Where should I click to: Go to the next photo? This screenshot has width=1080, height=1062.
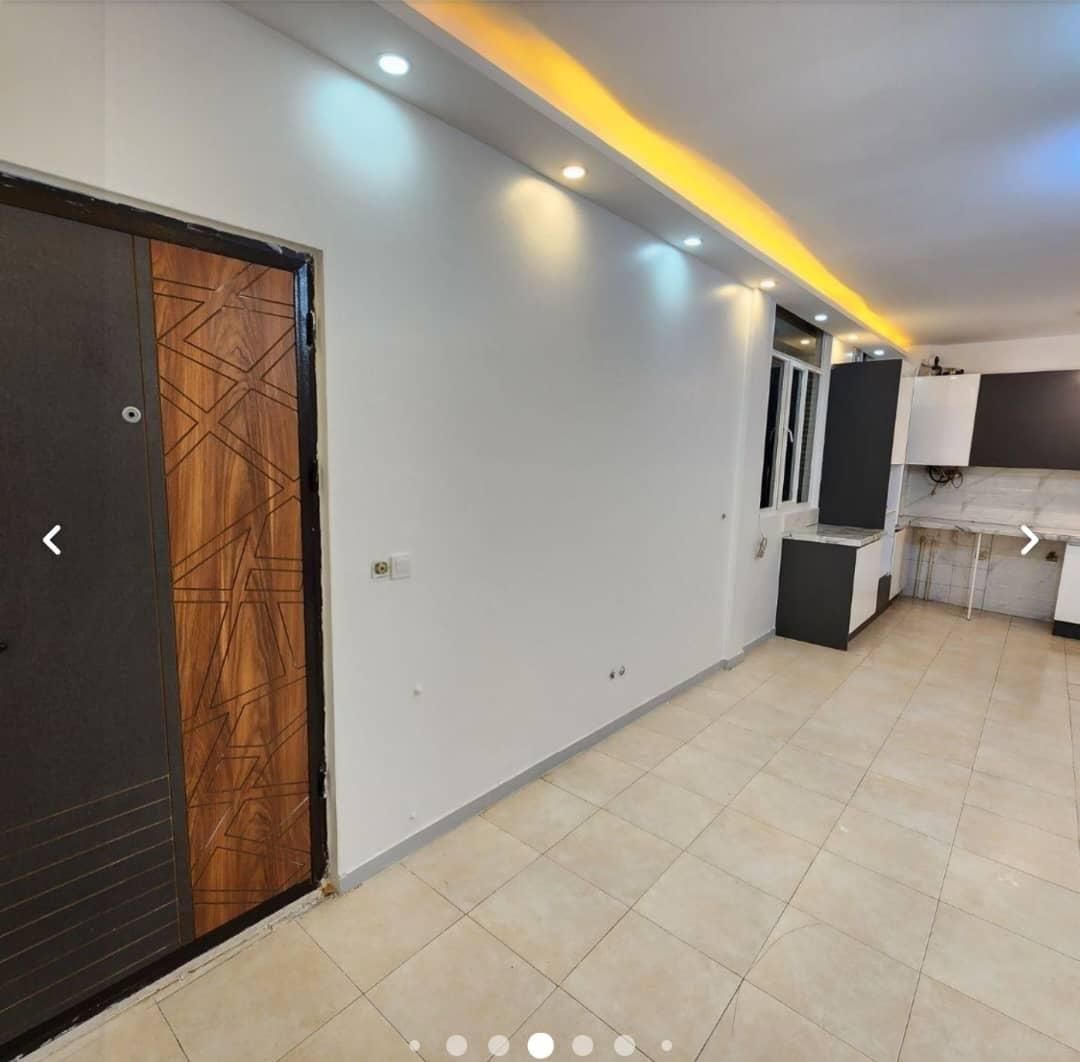[1029, 540]
